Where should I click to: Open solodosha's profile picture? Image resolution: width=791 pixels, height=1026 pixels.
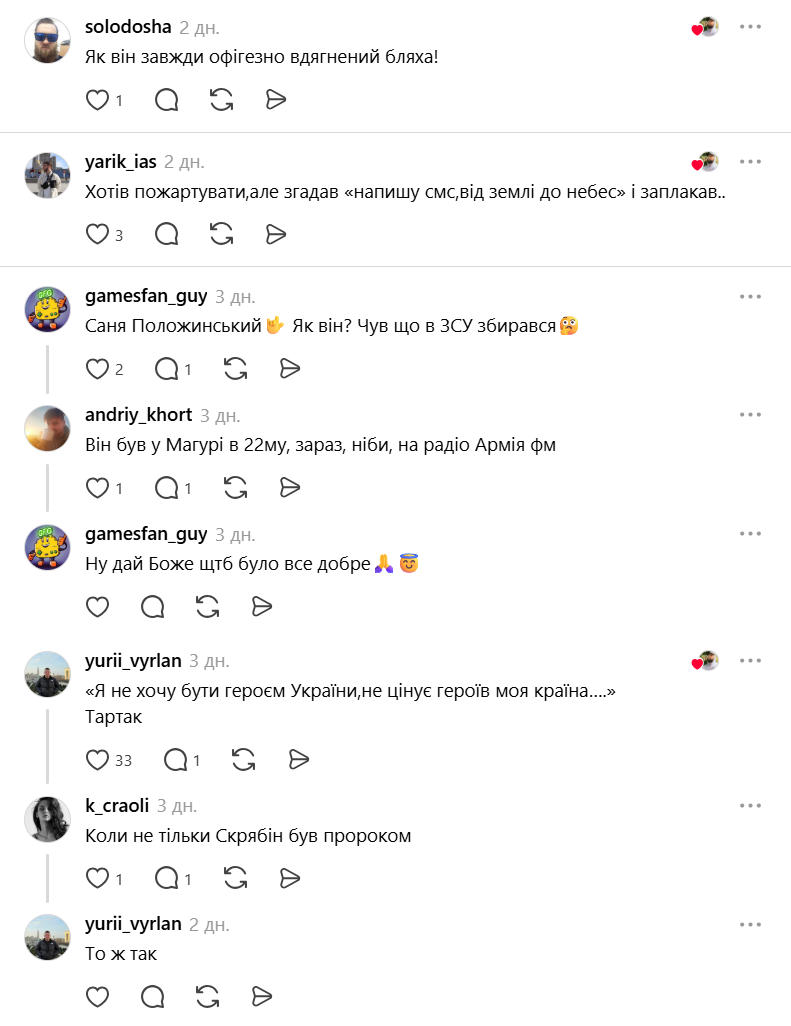[47, 41]
